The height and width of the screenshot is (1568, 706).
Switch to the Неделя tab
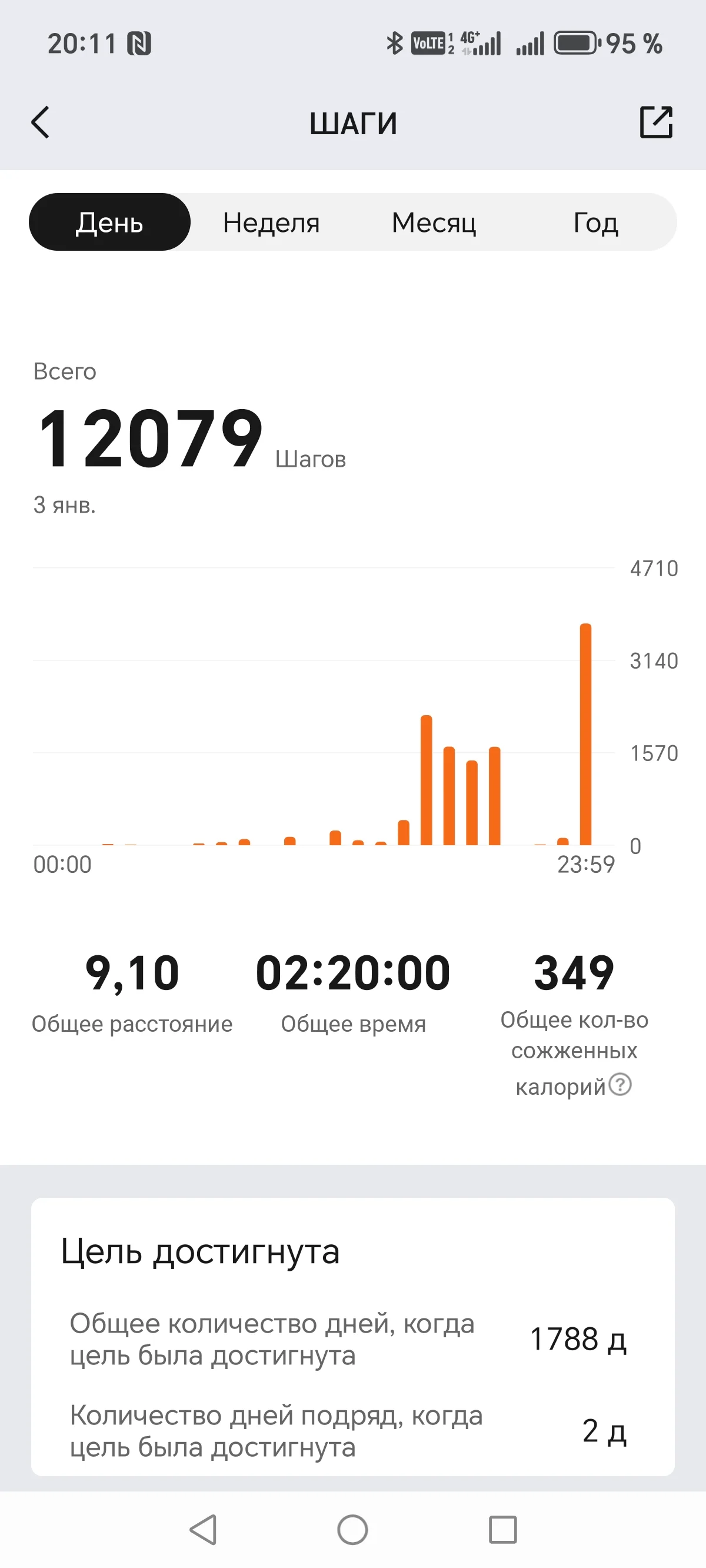click(x=271, y=222)
